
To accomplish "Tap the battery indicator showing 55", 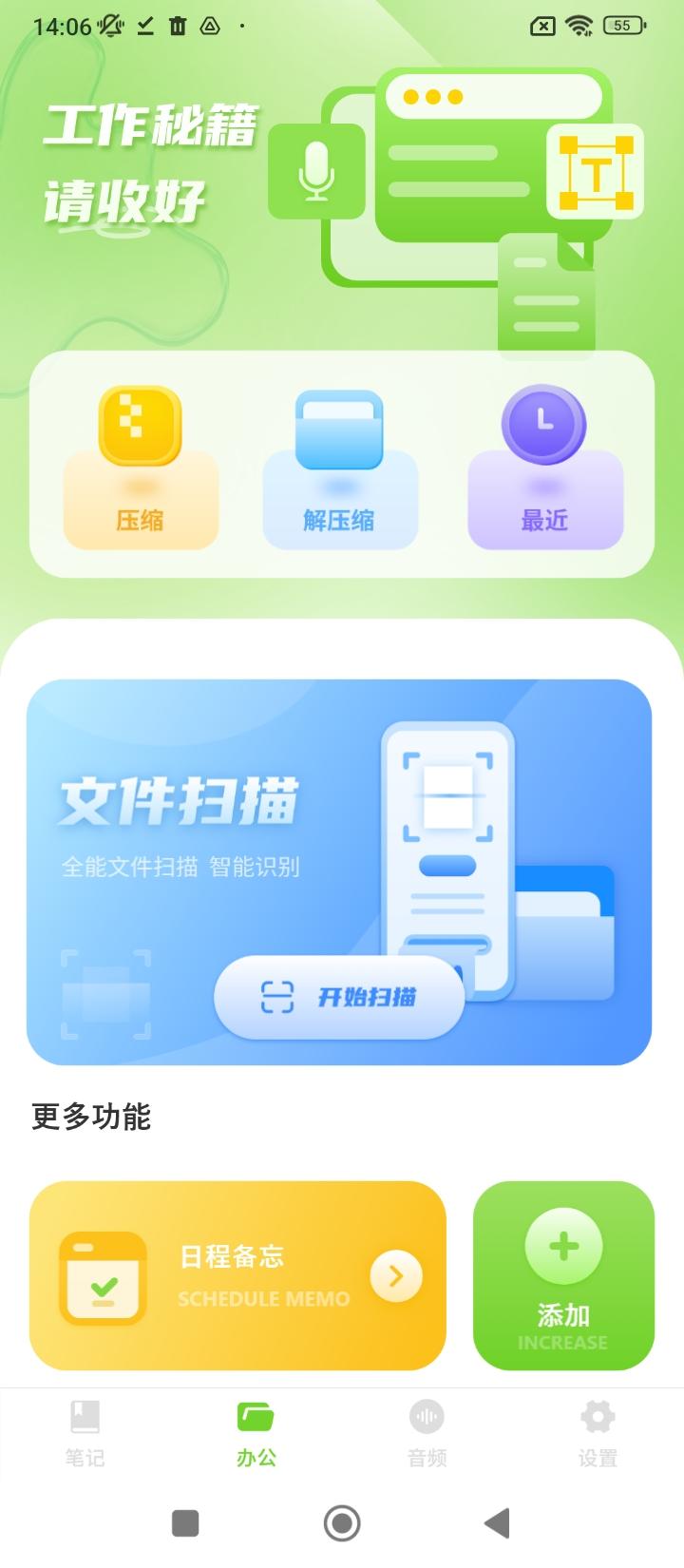I will (x=624, y=26).
